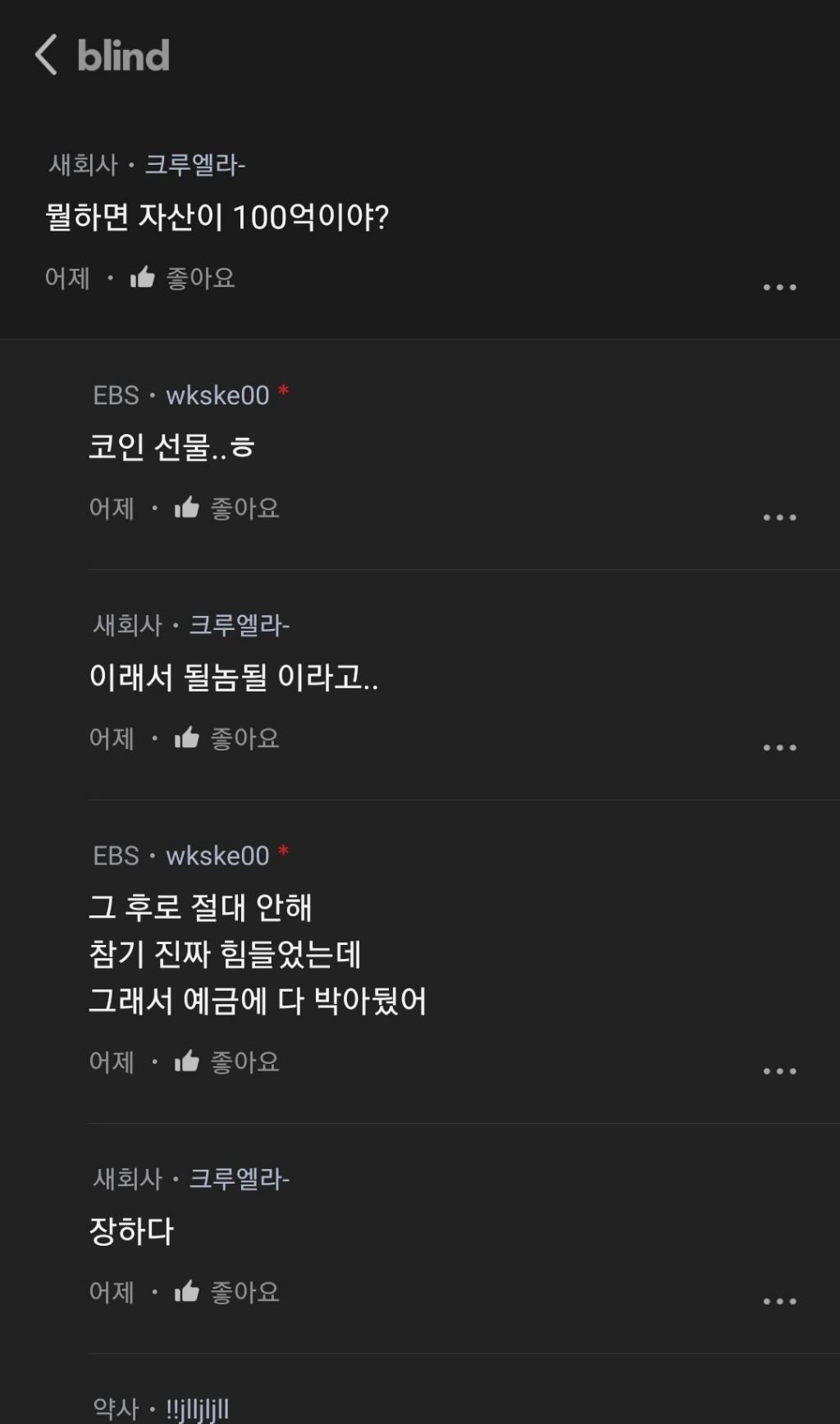Screen dimensions: 840x1424
Task: Go back using the arrow beside blind
Action: [x=47, y=55]
